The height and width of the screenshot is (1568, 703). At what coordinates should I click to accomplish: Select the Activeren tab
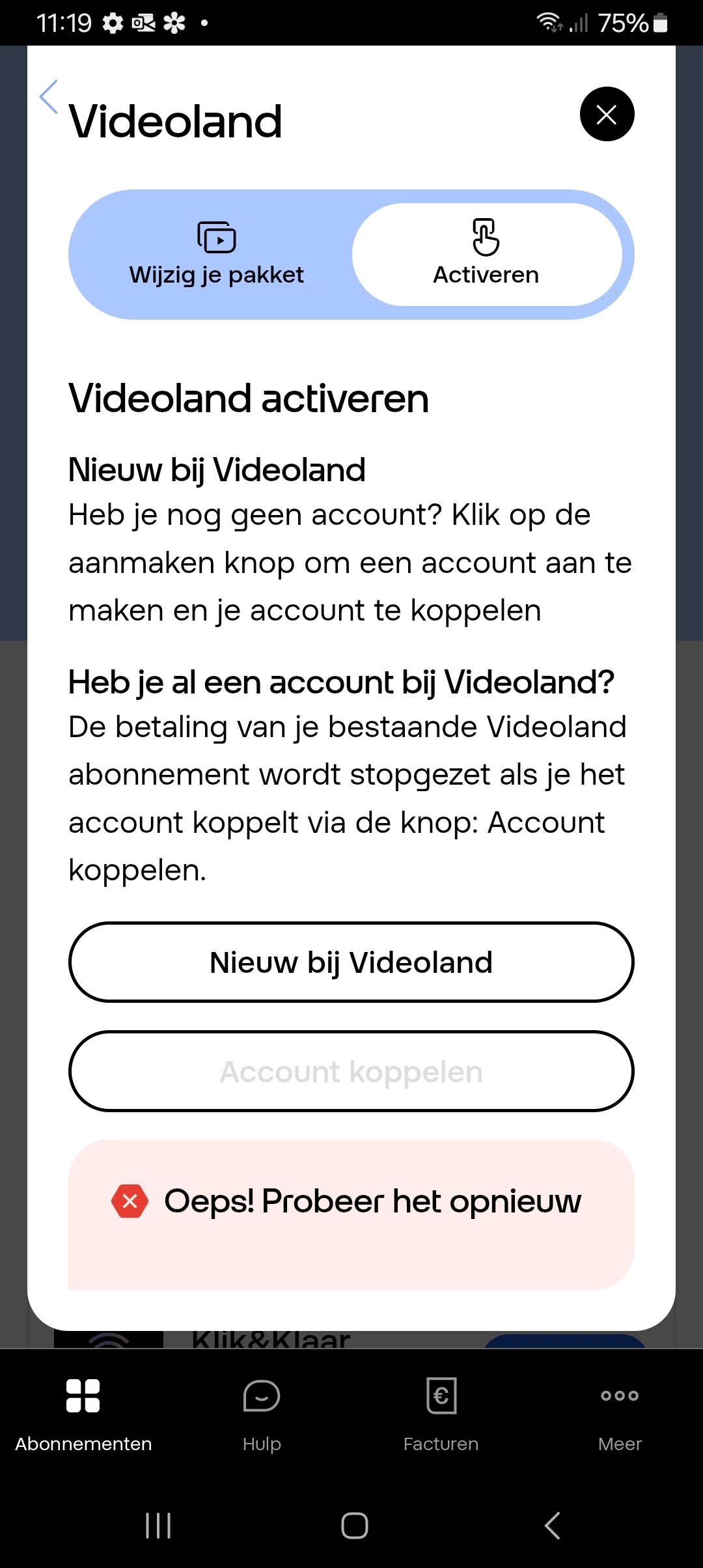click(486, 255)
